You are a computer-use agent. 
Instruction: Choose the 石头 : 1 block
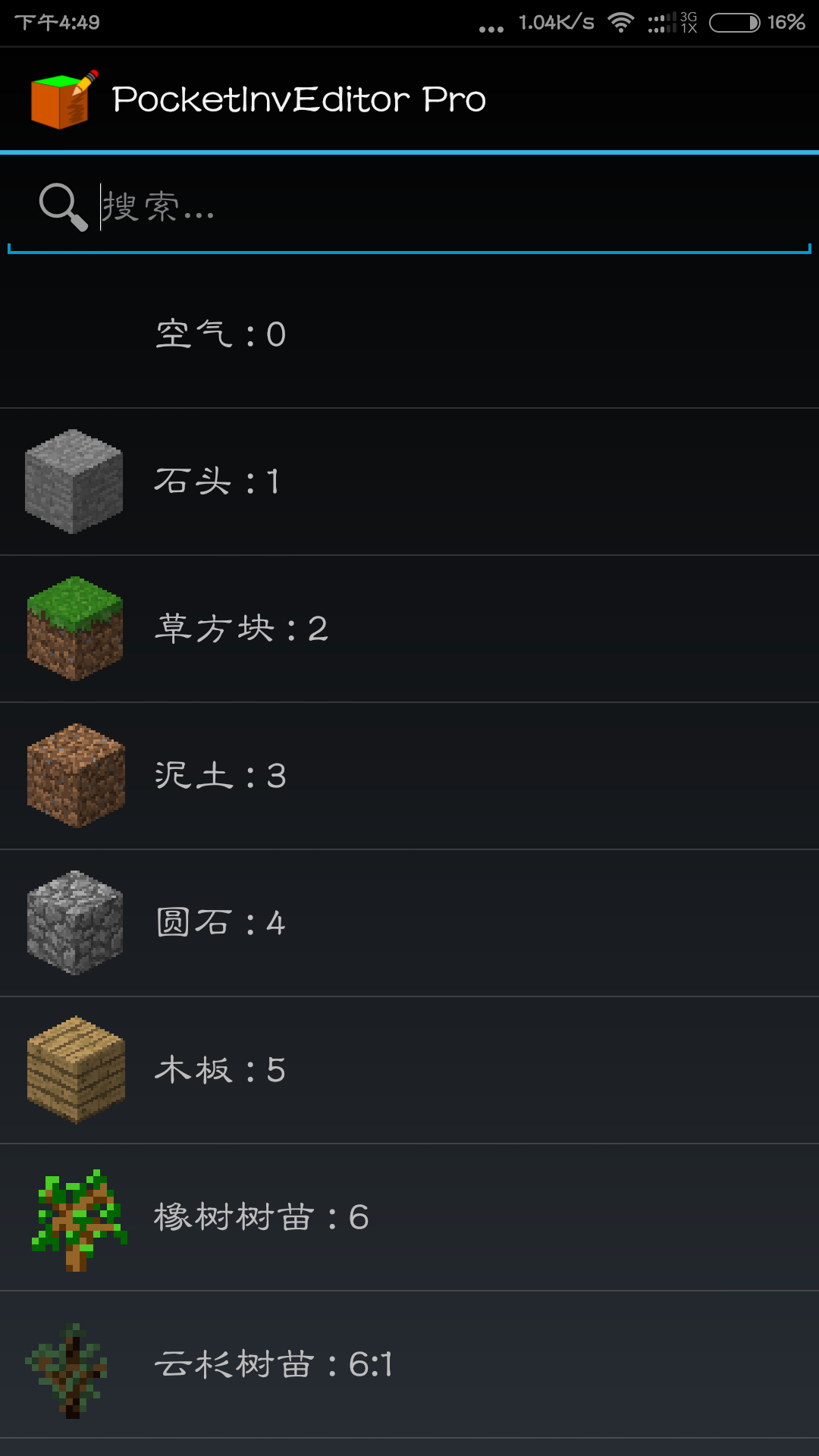(409, 482)
